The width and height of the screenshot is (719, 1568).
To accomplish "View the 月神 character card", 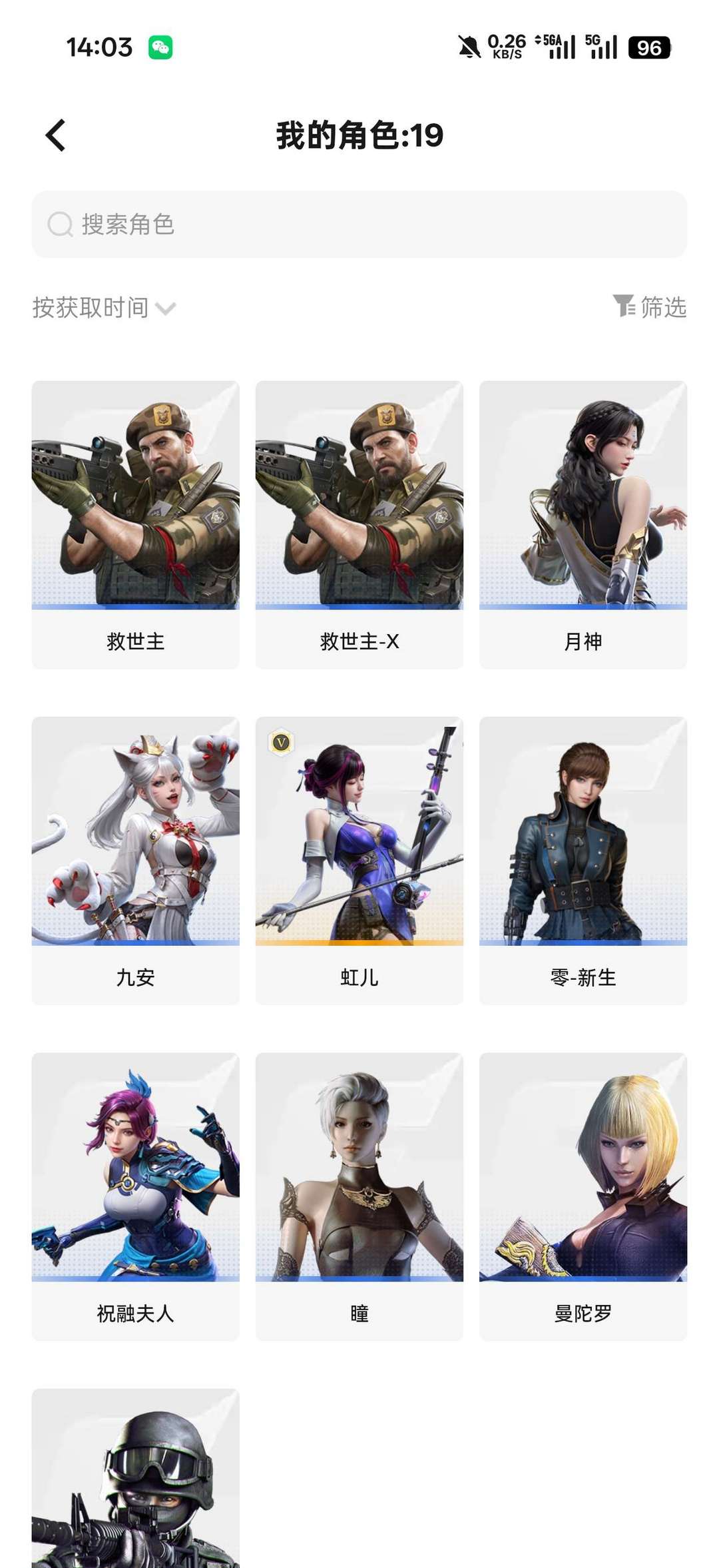I will pos(583,524).
